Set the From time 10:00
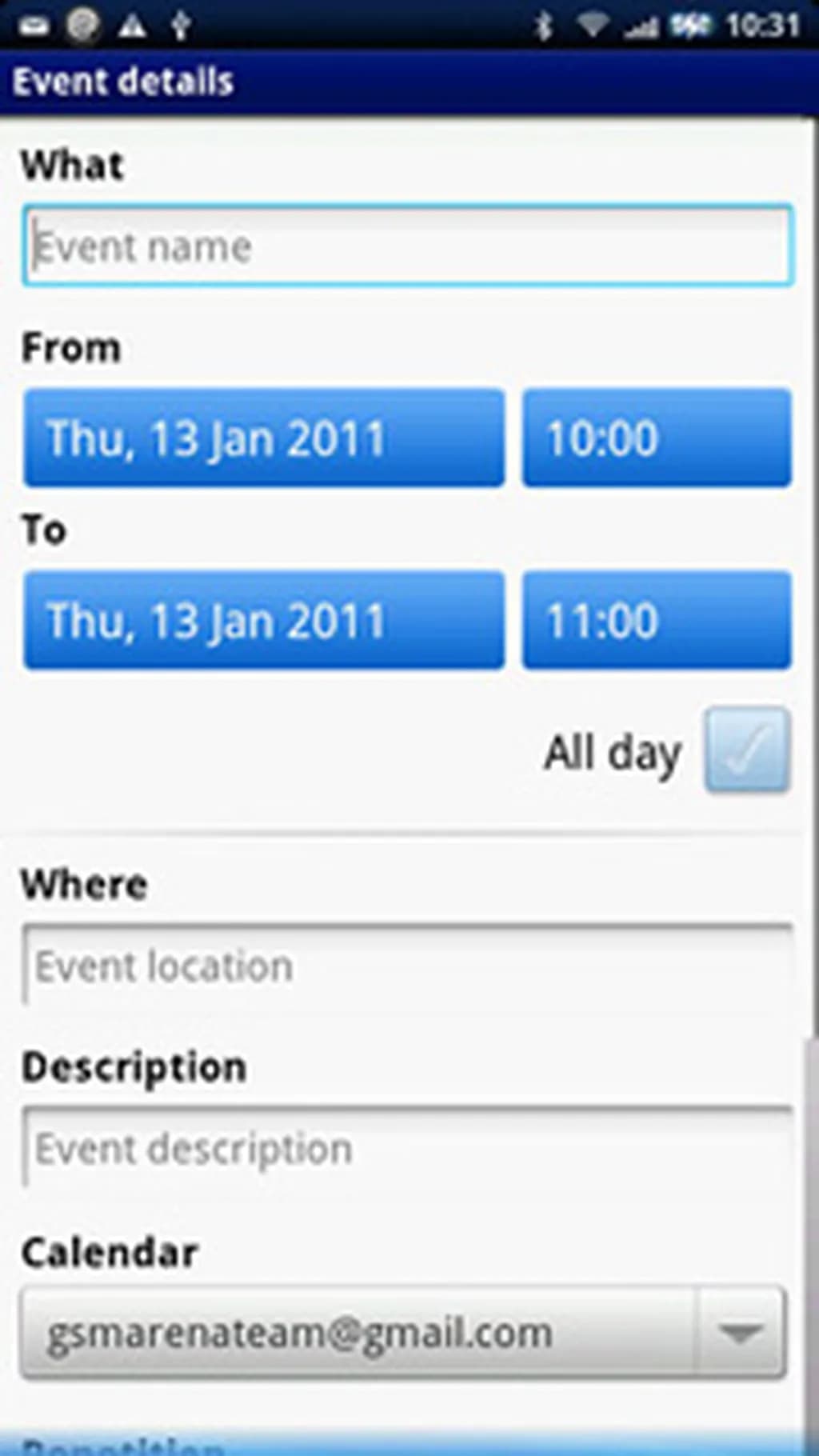This screenshot has height=1456, width=819. click(x=657, y=438)
